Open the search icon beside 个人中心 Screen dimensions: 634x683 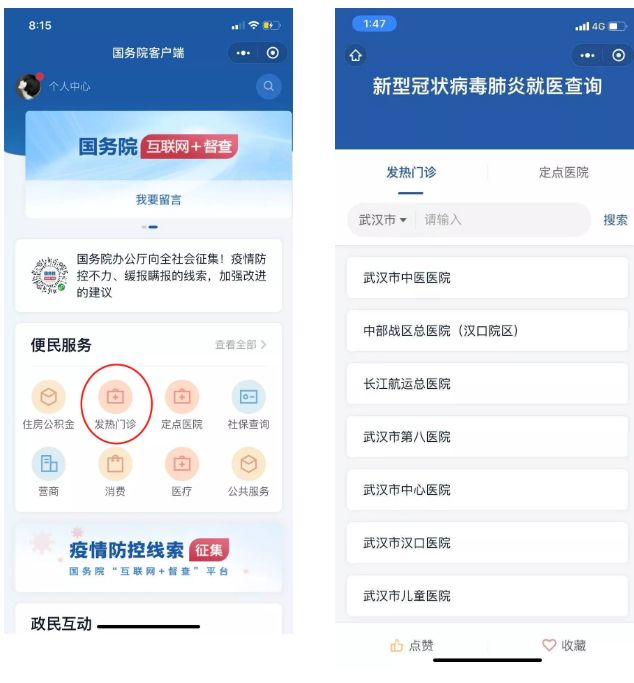tap(268, 86)
